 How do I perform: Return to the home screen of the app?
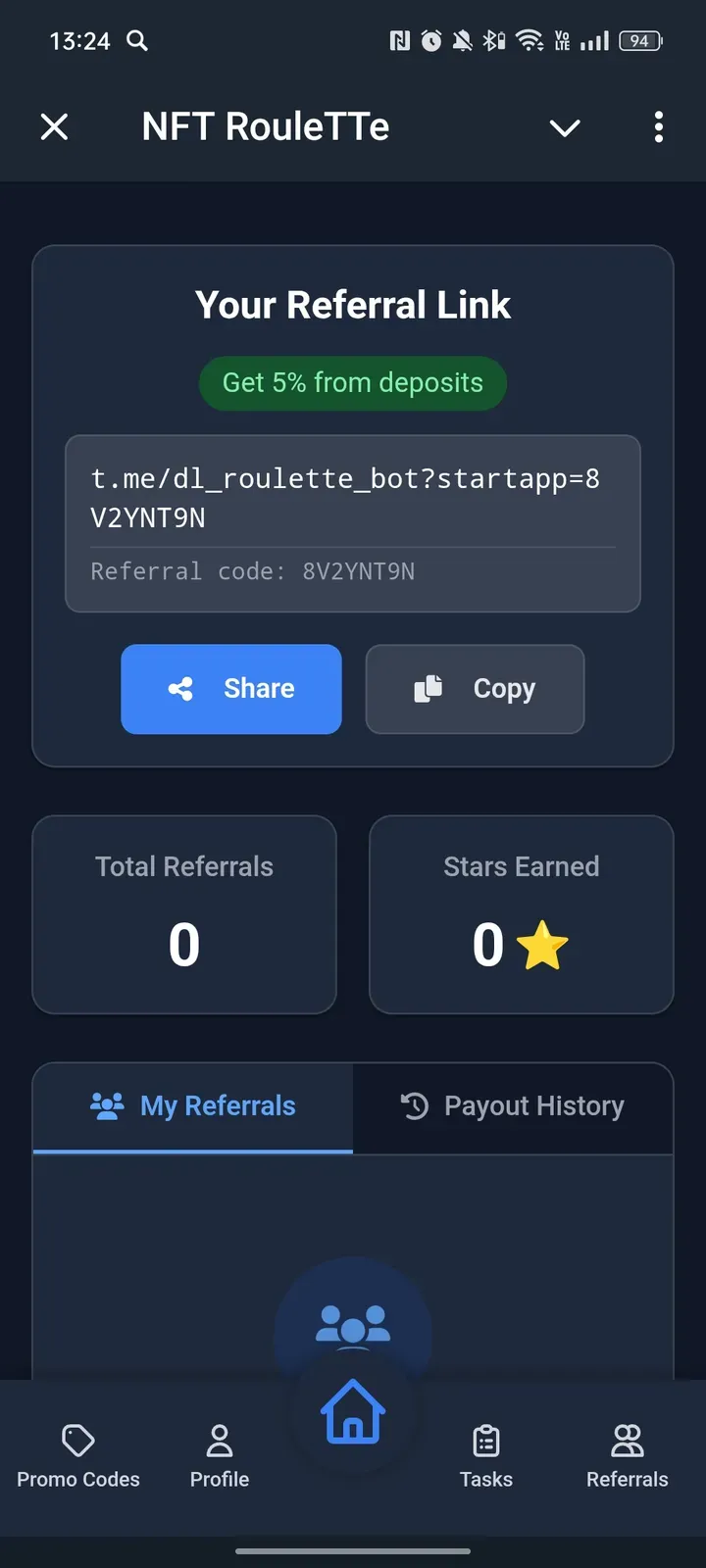(353, 1412)
